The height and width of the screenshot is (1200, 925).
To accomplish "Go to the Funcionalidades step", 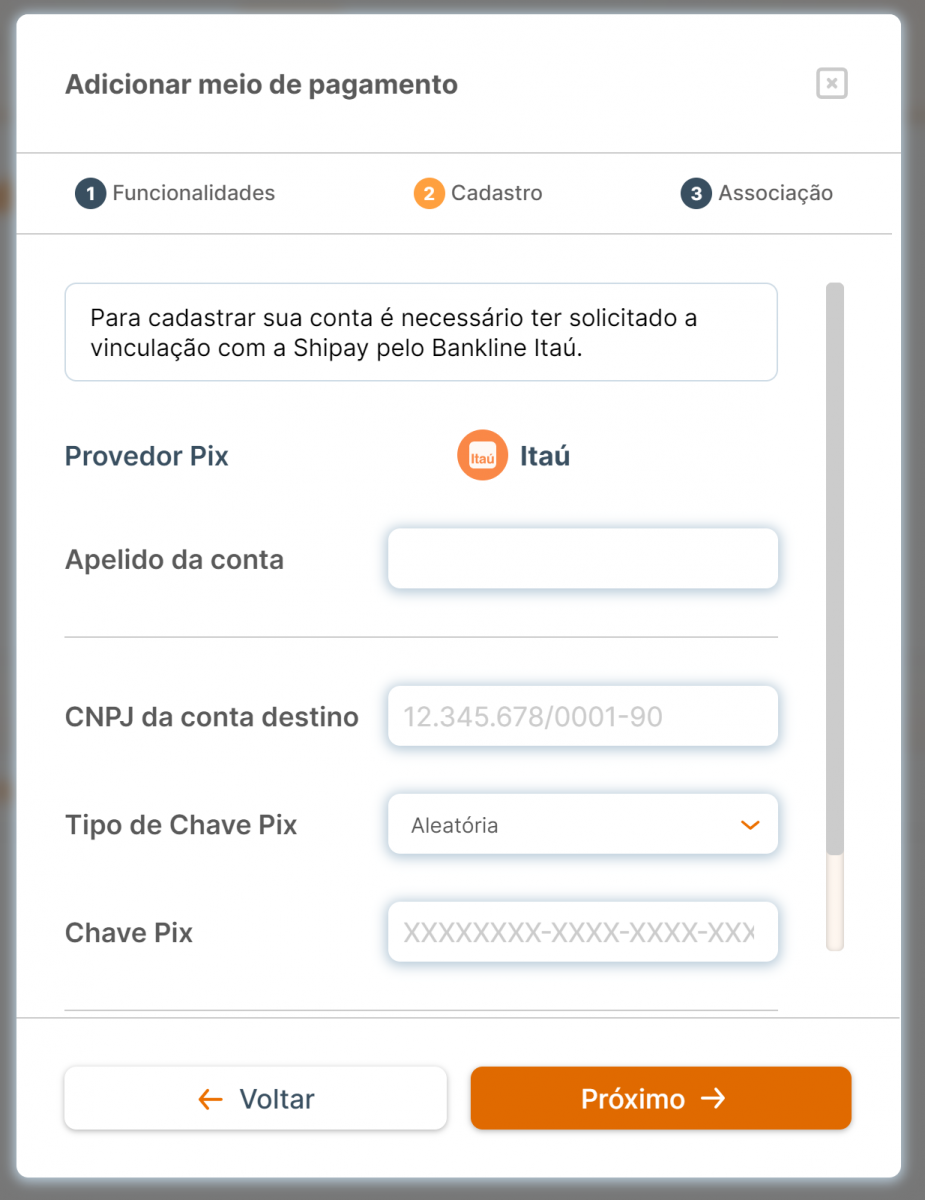I will [176, 193].
